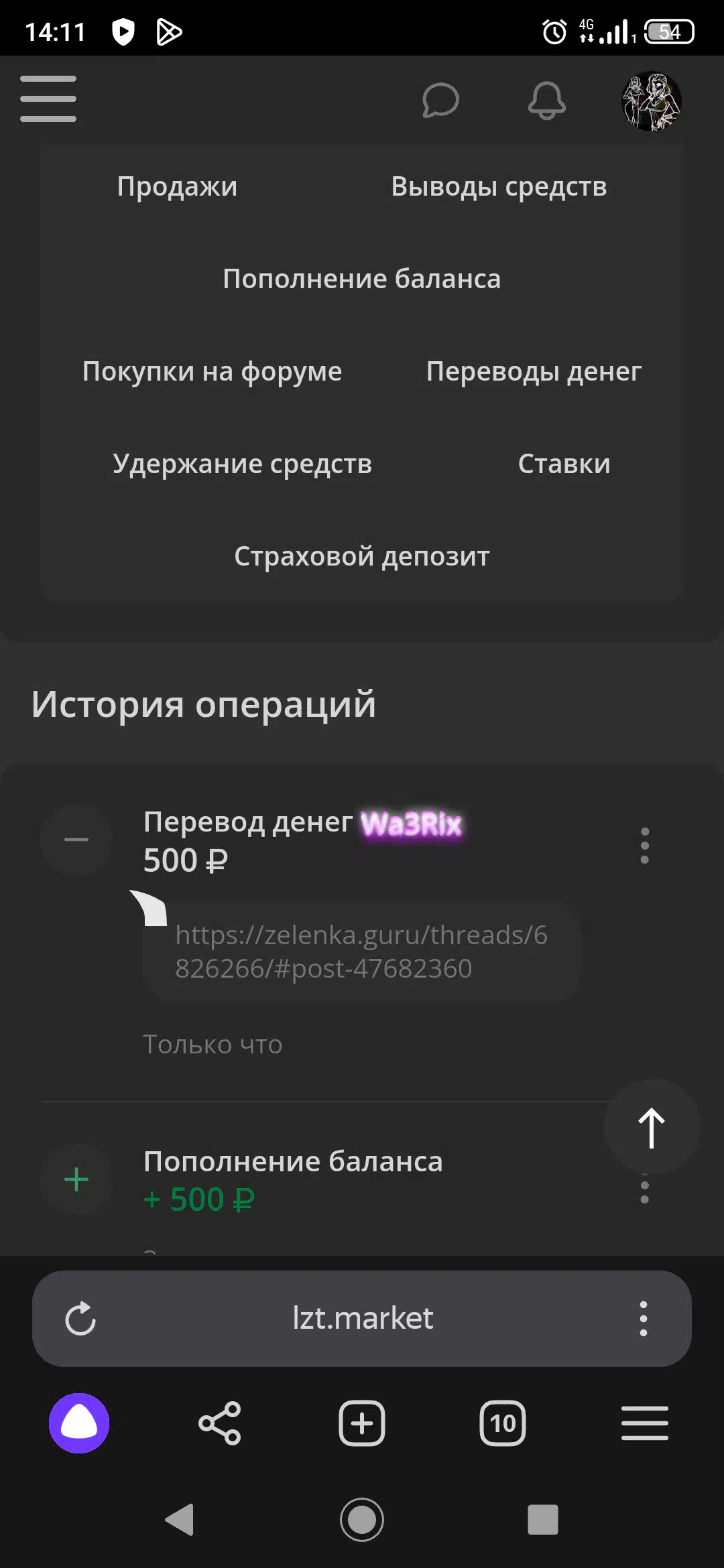Select the top Пополнение баланса filter

point(362,279)
